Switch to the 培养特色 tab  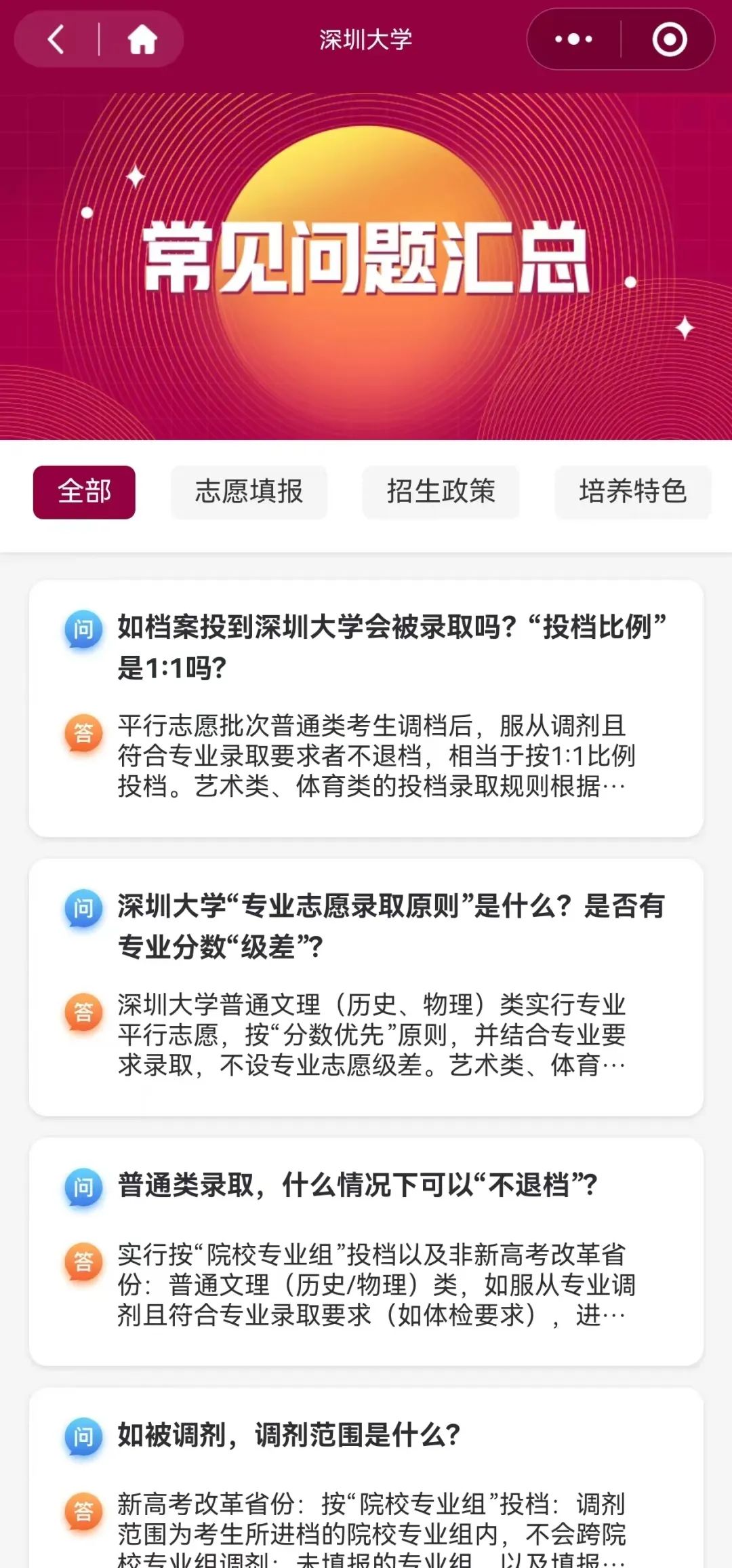point(632,492)
